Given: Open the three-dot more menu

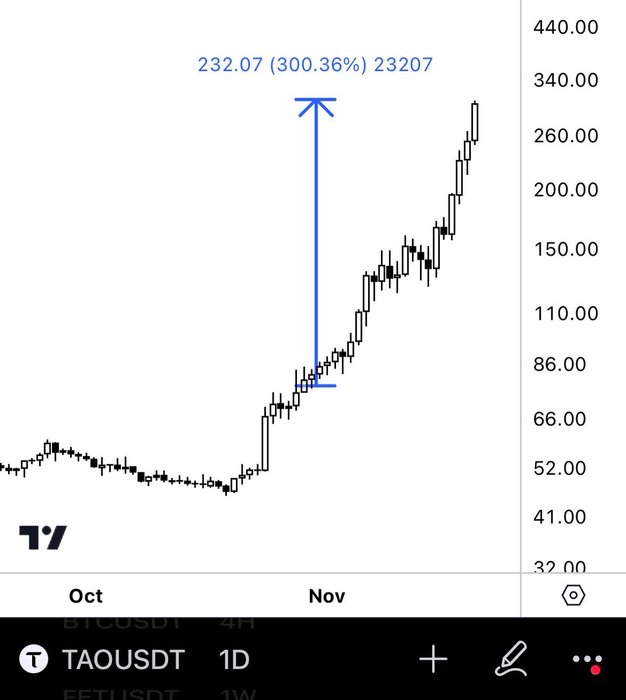Looking at the screenshot, I should [x=587, y=661].
